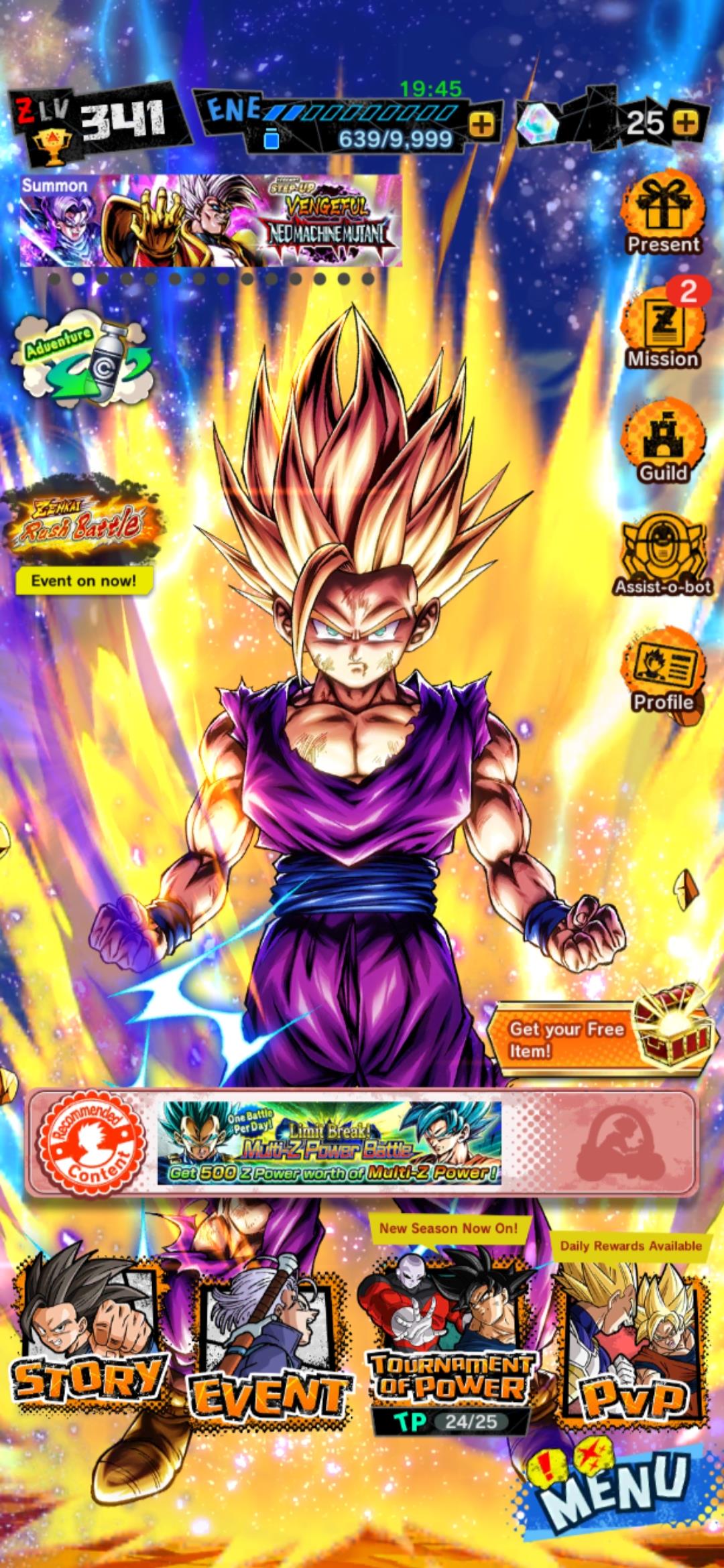Add Chrono Crystals with the plus icon
Viewport: 724px width, 1568px height.
click(684, 123)
